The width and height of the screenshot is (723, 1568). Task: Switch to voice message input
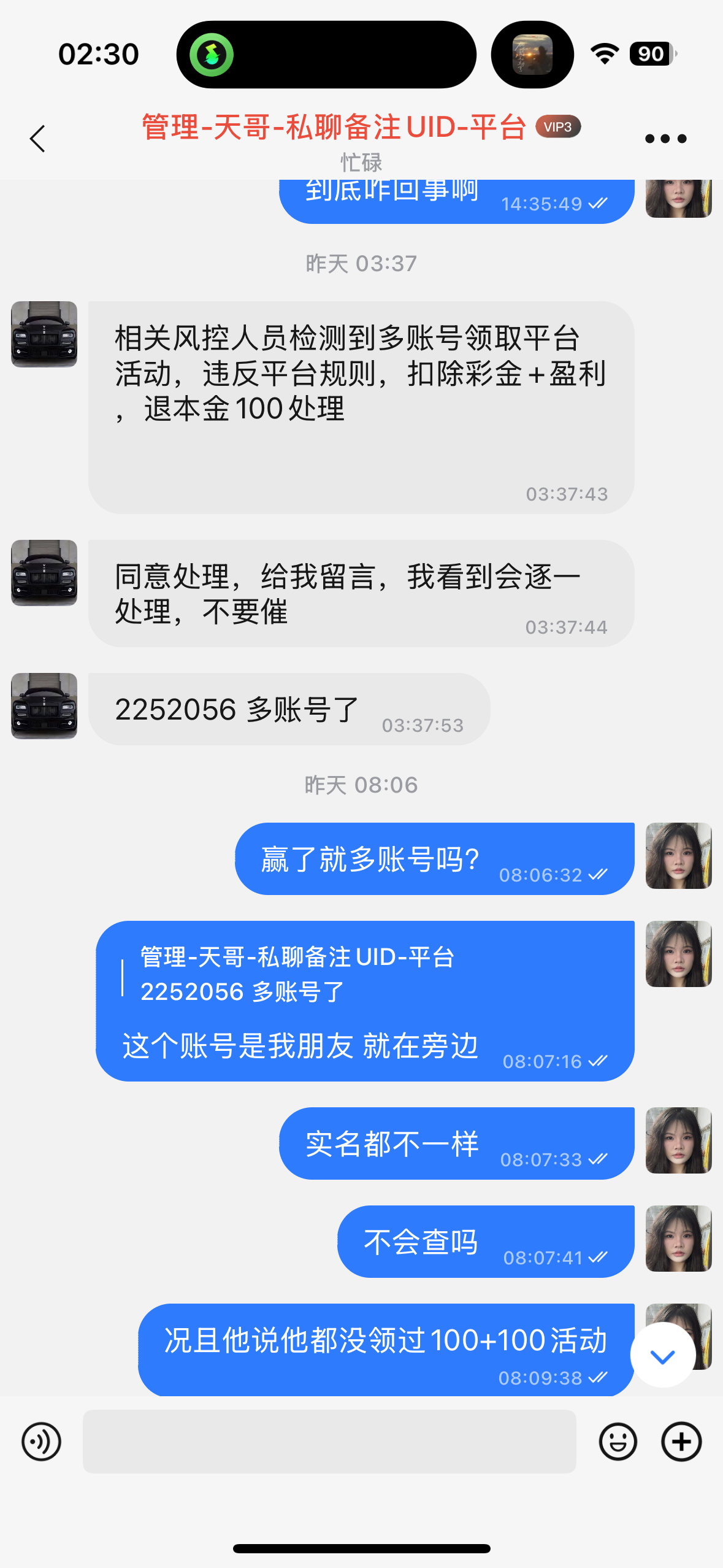[41, 1442]
